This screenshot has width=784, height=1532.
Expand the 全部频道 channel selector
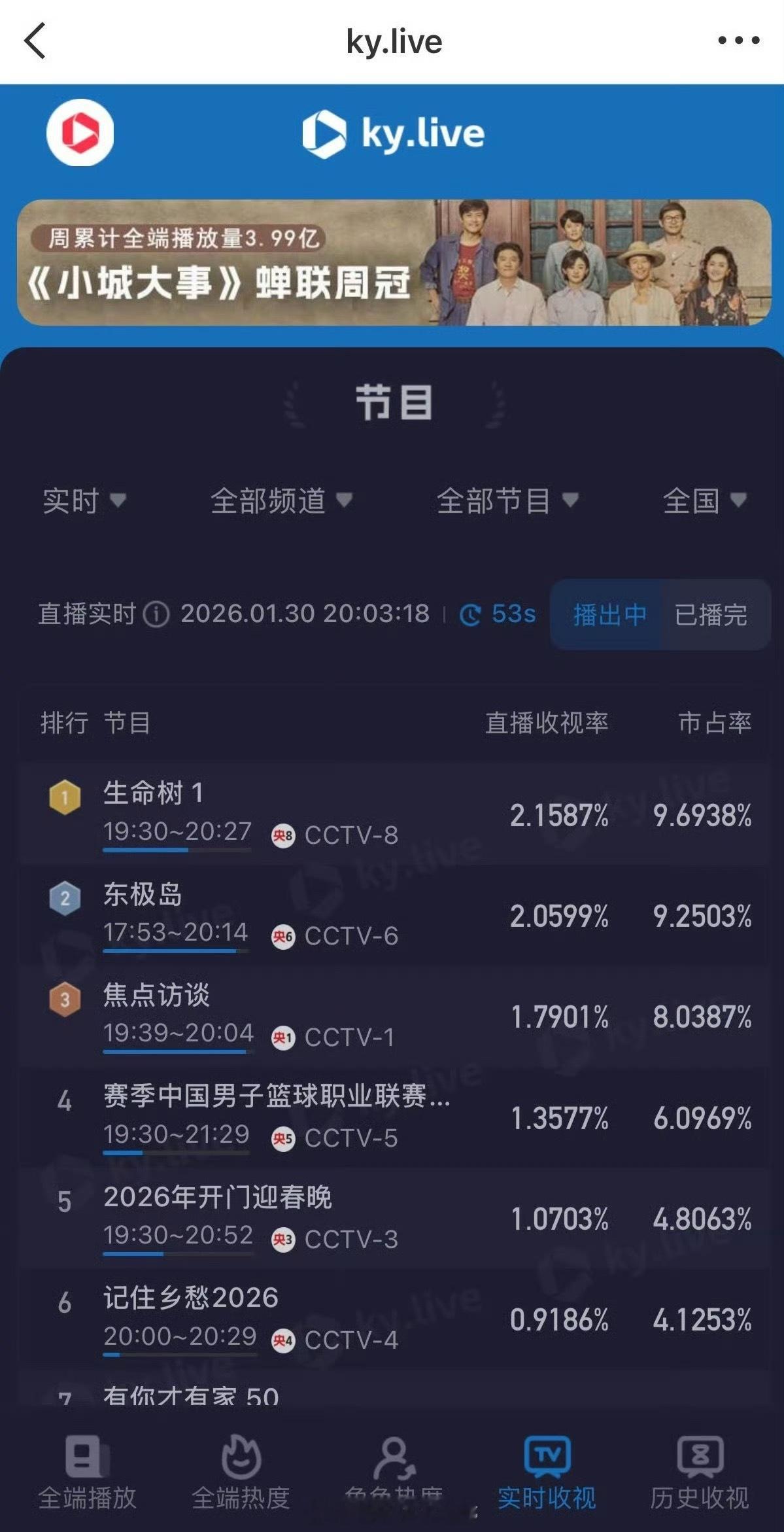click(277, 502)
